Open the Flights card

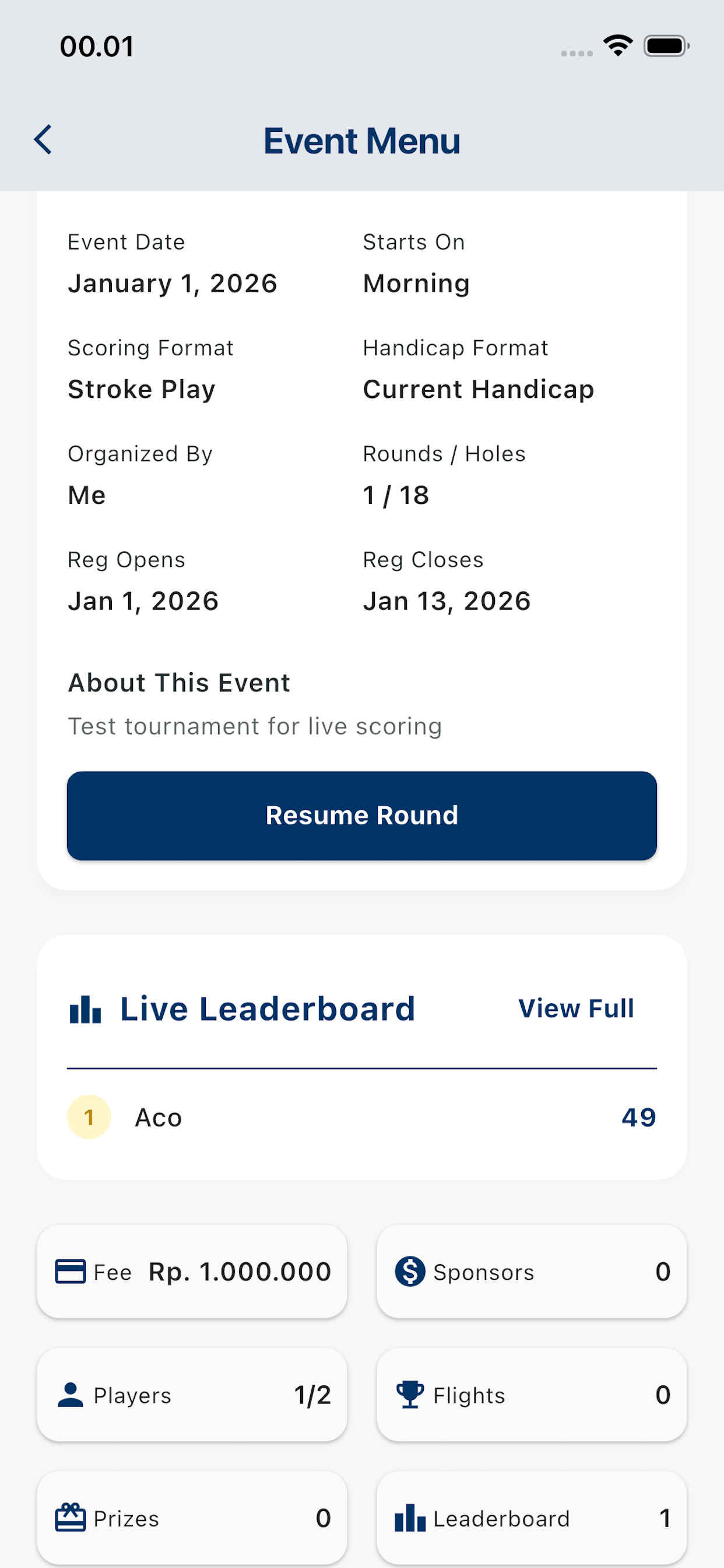[x=531, y=1395]
